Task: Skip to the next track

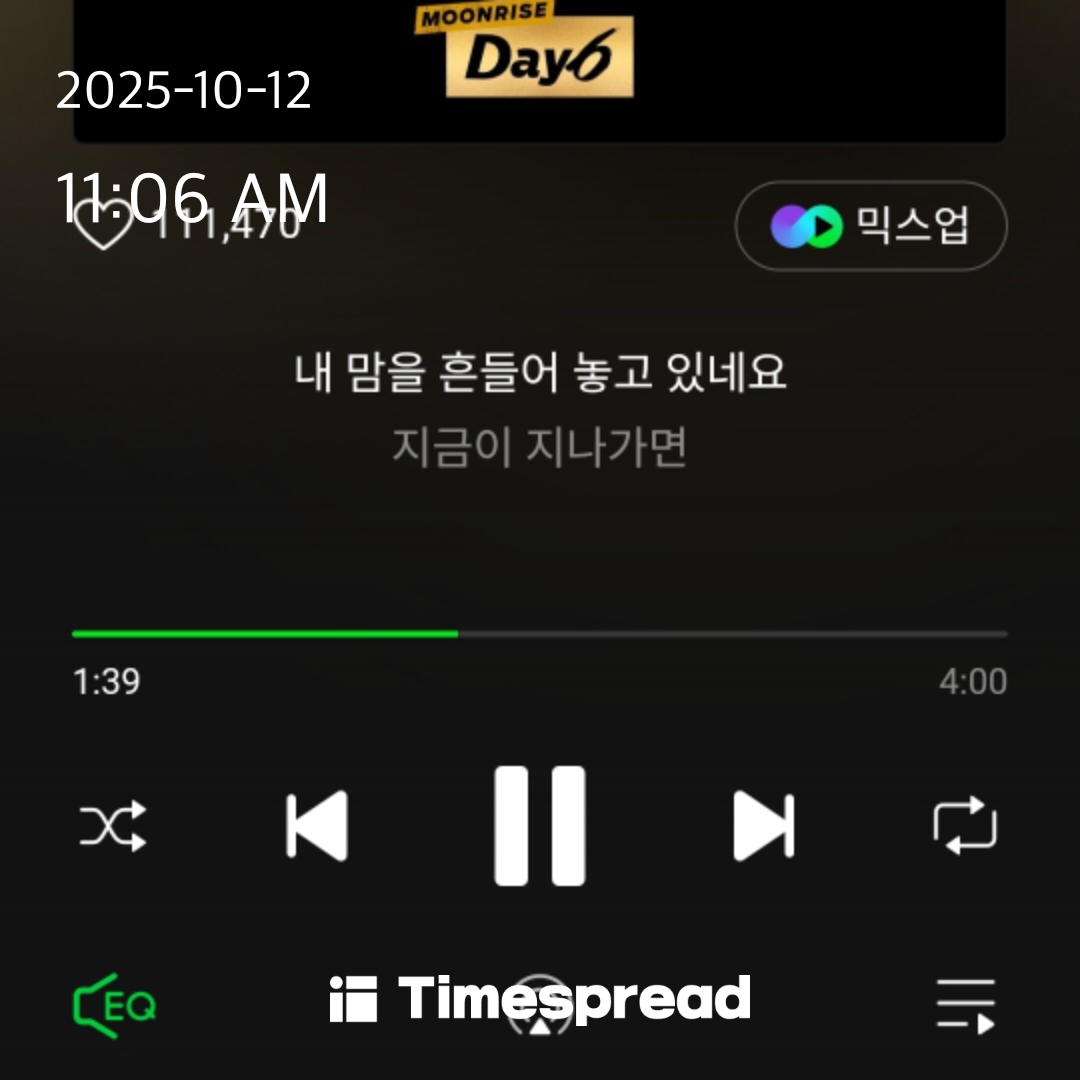Action: (x=763, y=826)
